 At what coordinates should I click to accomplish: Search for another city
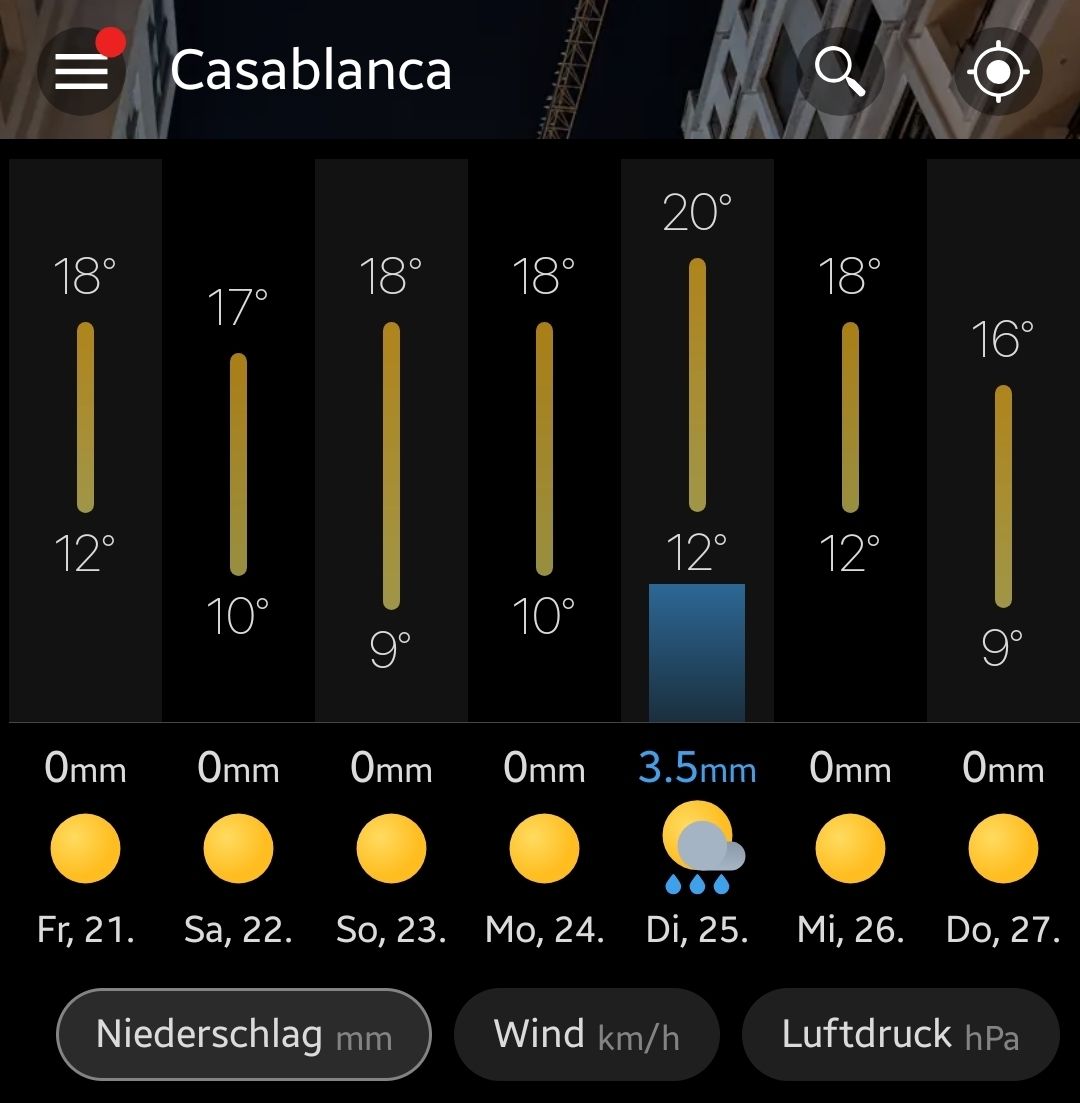(x=840, y=72)
